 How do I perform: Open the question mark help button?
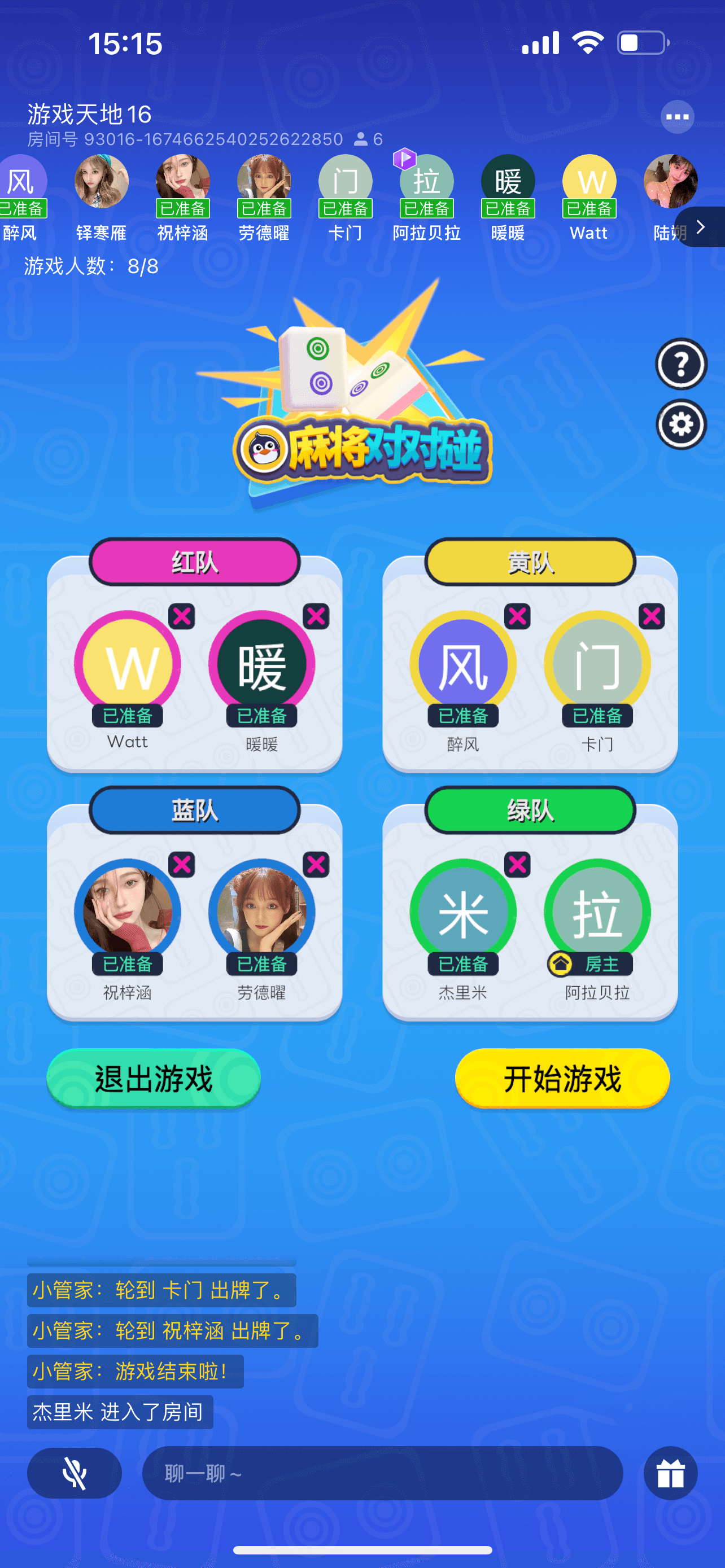click(680, 364)
